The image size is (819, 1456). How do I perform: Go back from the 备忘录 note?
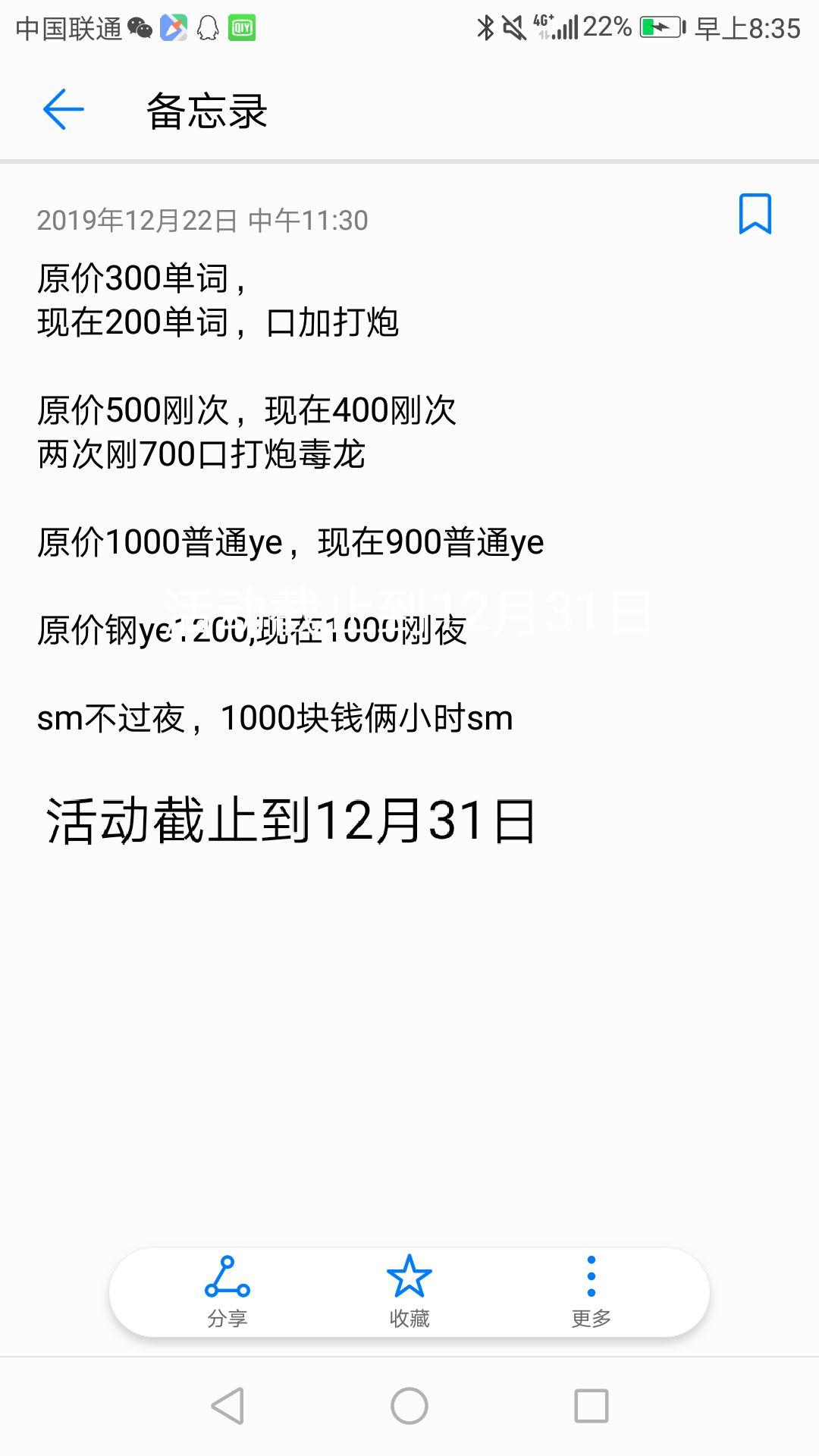tap(63, 109)
